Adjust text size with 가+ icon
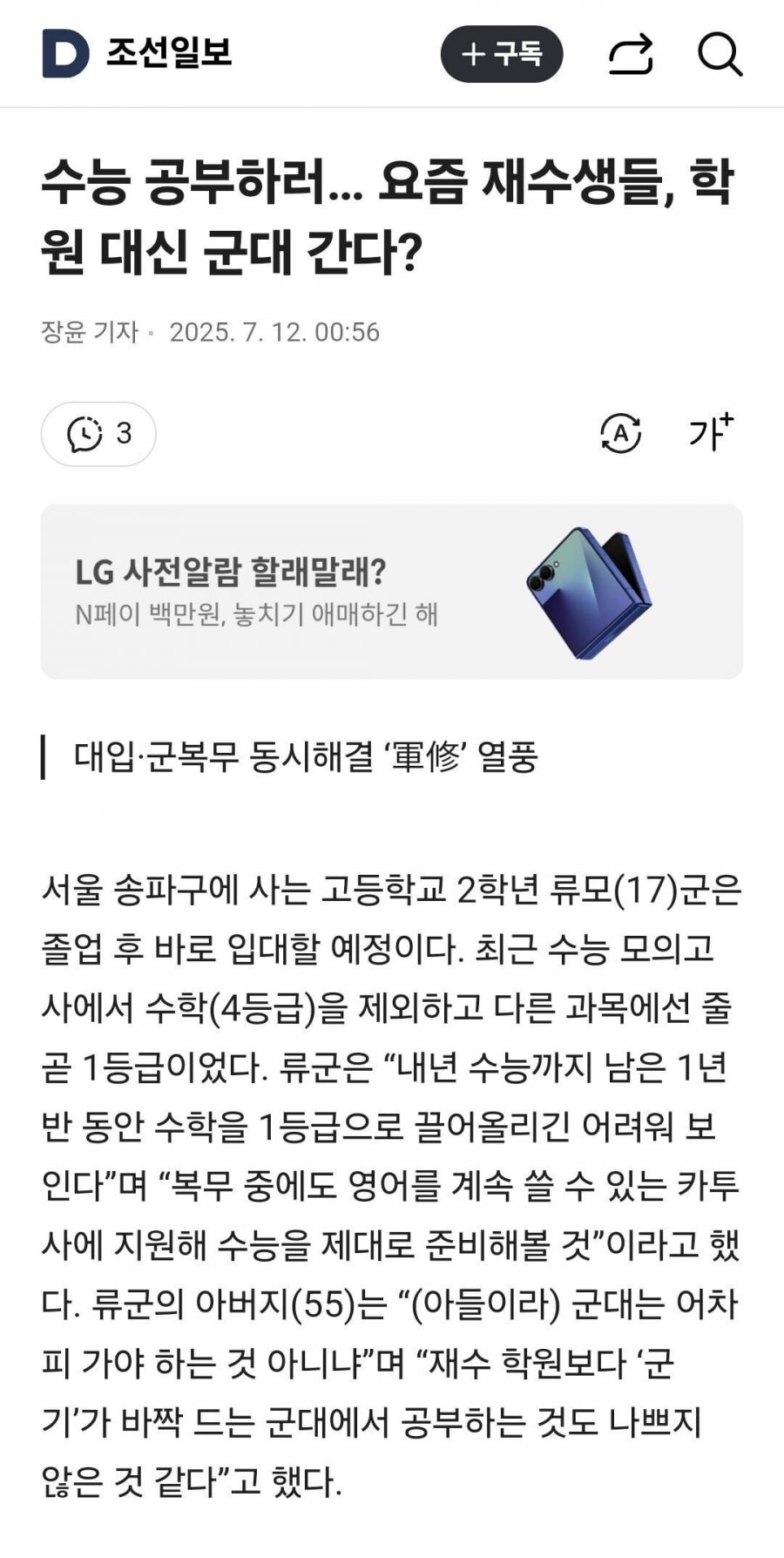The width and height of the screenshot is (784, 1558). pyautogui.click(x=710, y=432)
